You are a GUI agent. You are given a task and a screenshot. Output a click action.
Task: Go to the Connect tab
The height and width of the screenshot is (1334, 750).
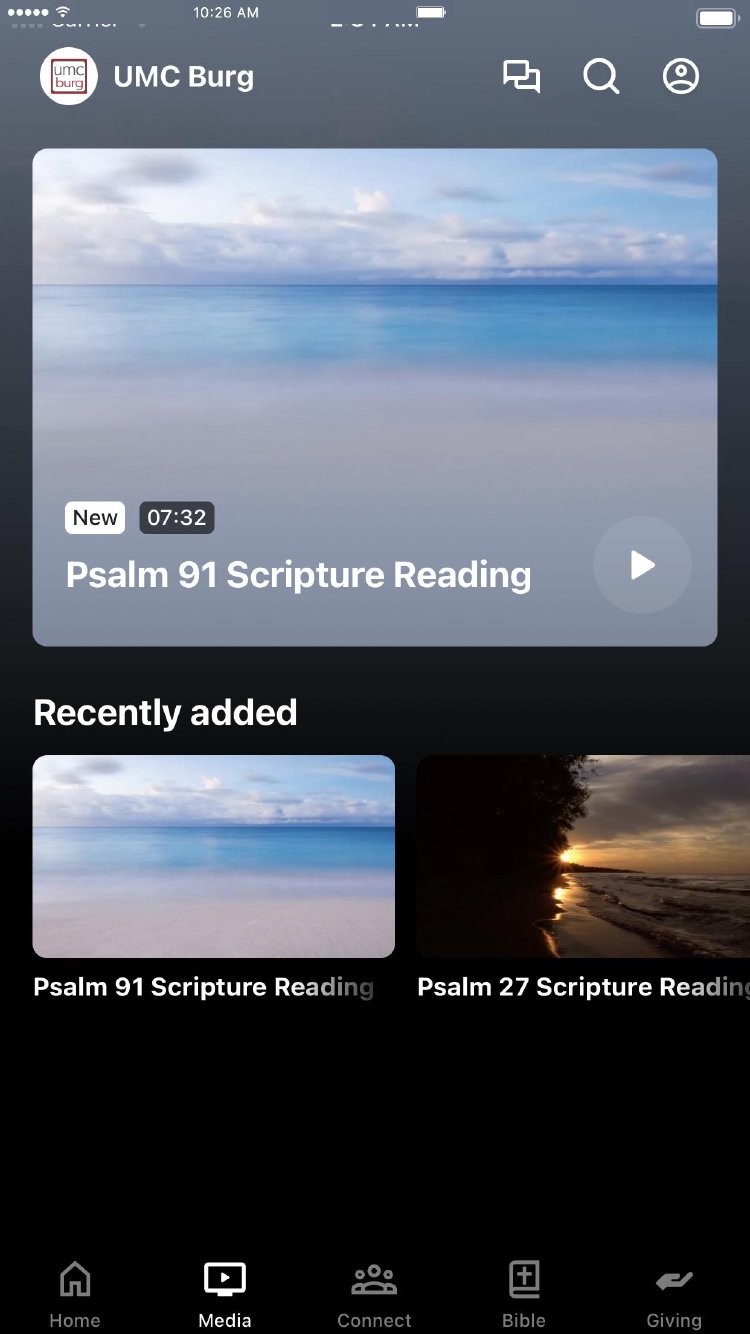click(x=374, y=1294)
